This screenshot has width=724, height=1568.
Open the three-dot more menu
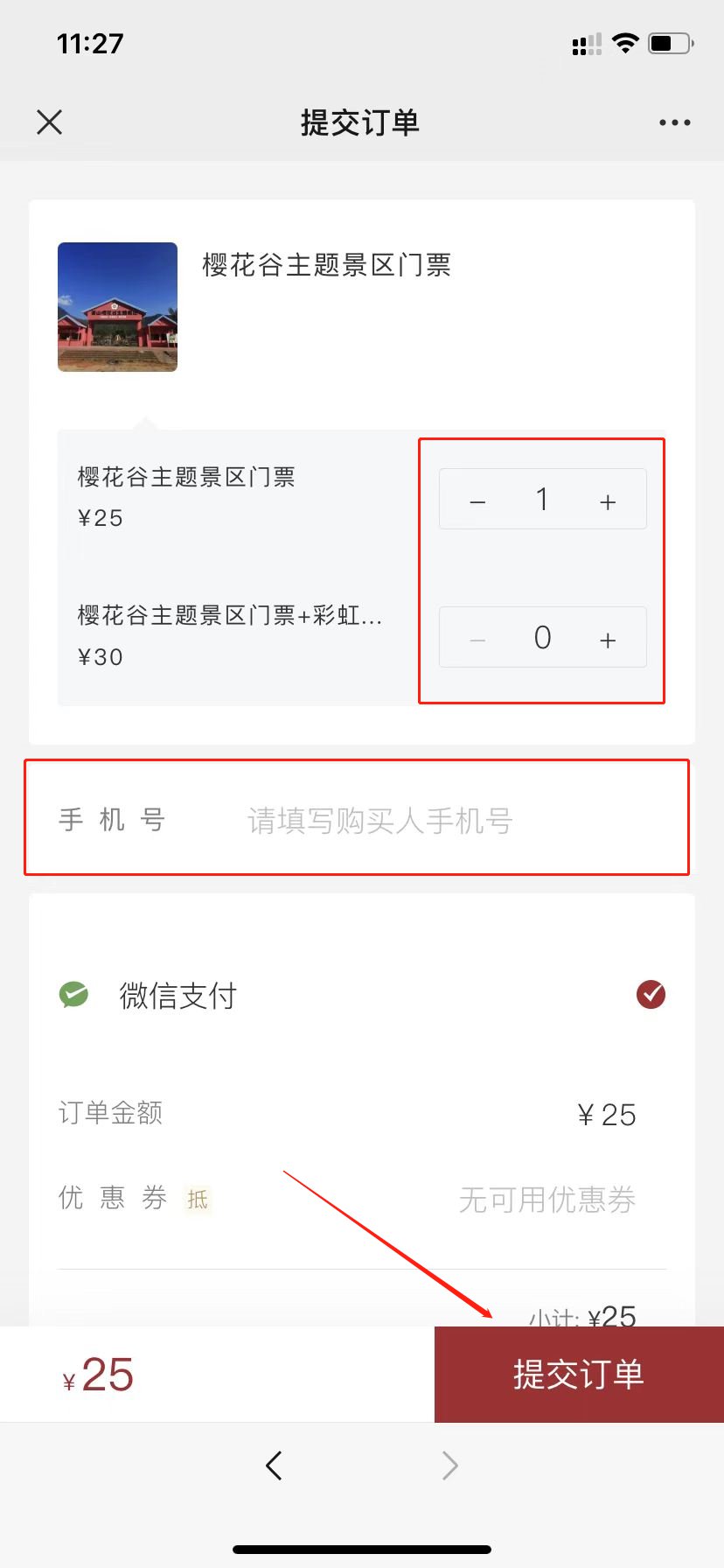(x=674, y=122)
